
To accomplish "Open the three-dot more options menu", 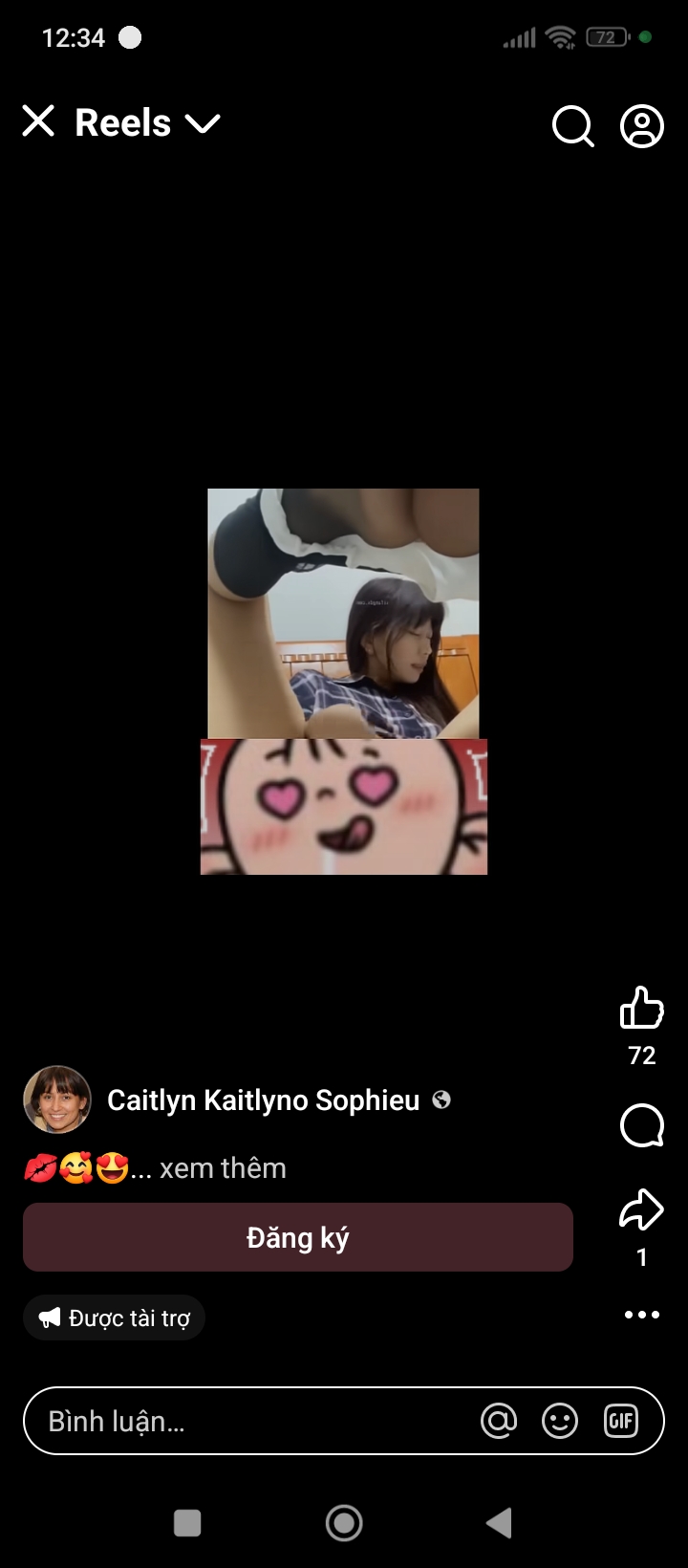I will 641,1315.
